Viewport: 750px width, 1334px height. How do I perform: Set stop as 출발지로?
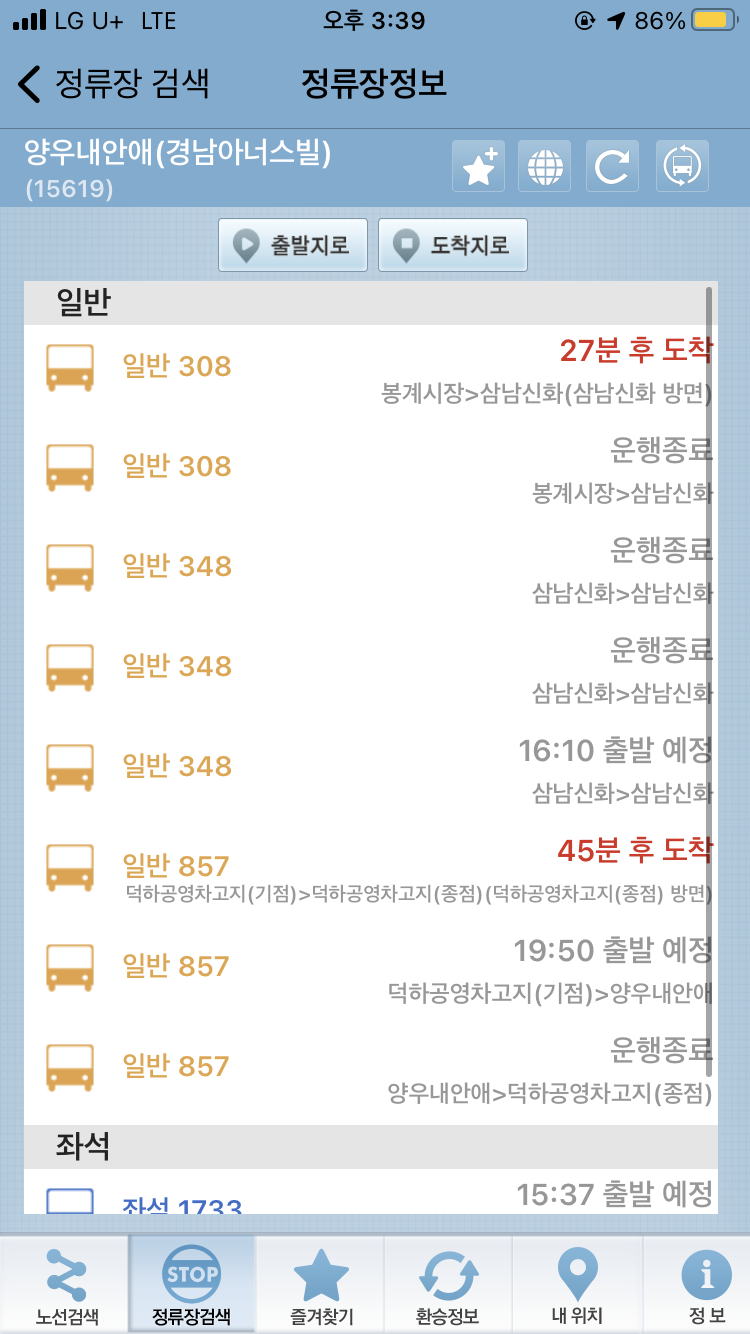293,245
